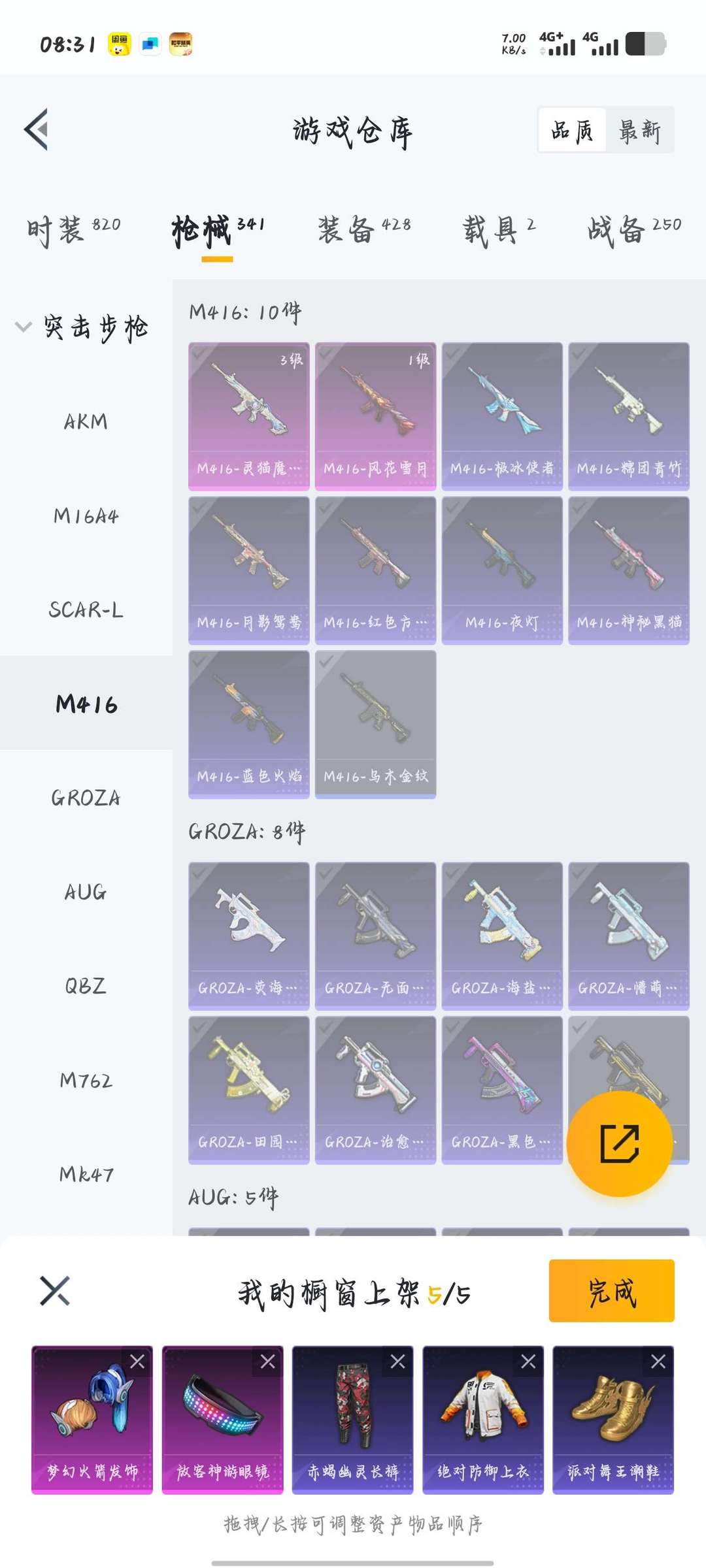Image resolution: width=706 pixels, height=1568 pixels.
Task: Open the 装备 tab
Action: click(x=364, y=230)
